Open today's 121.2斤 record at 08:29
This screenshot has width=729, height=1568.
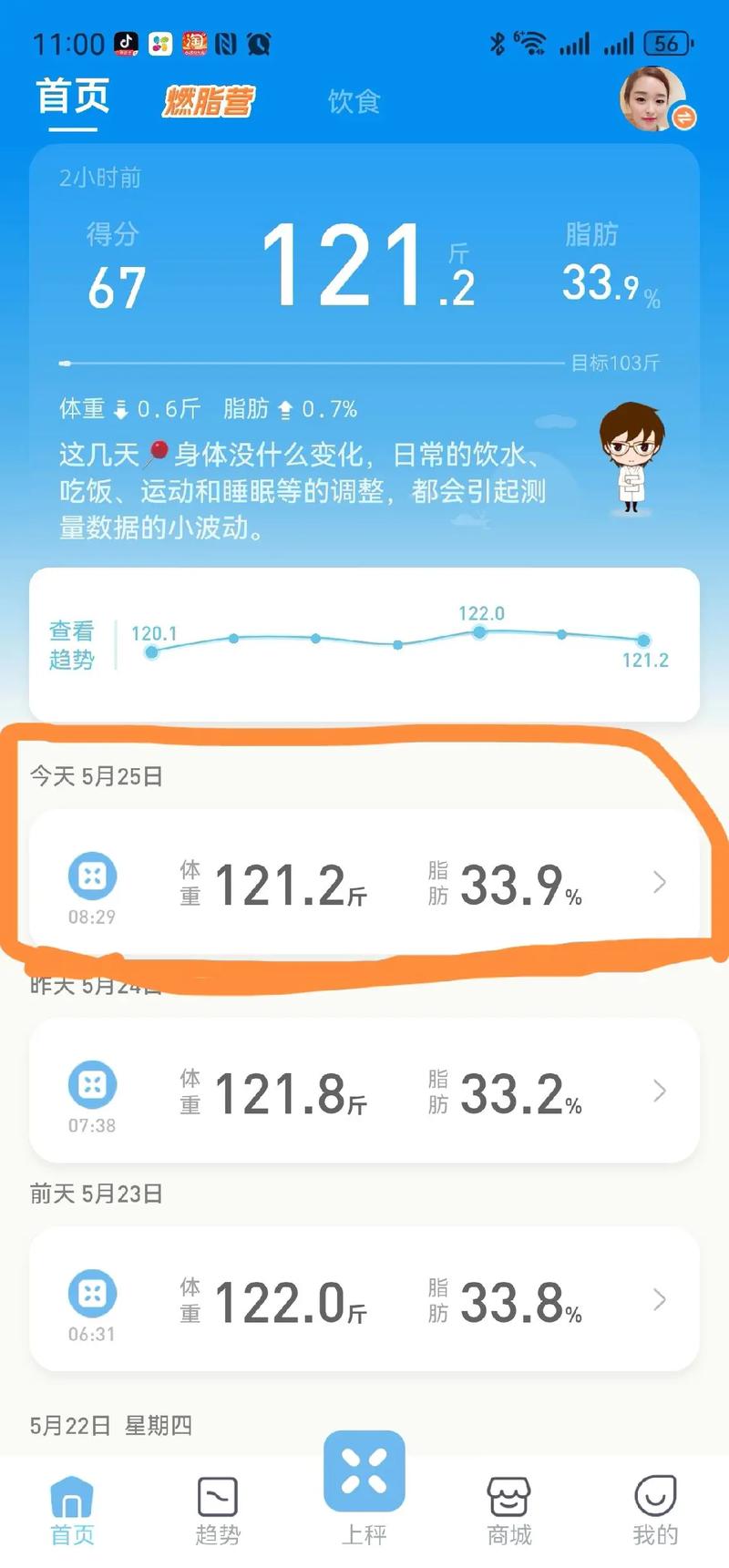[x=364, y=882]
